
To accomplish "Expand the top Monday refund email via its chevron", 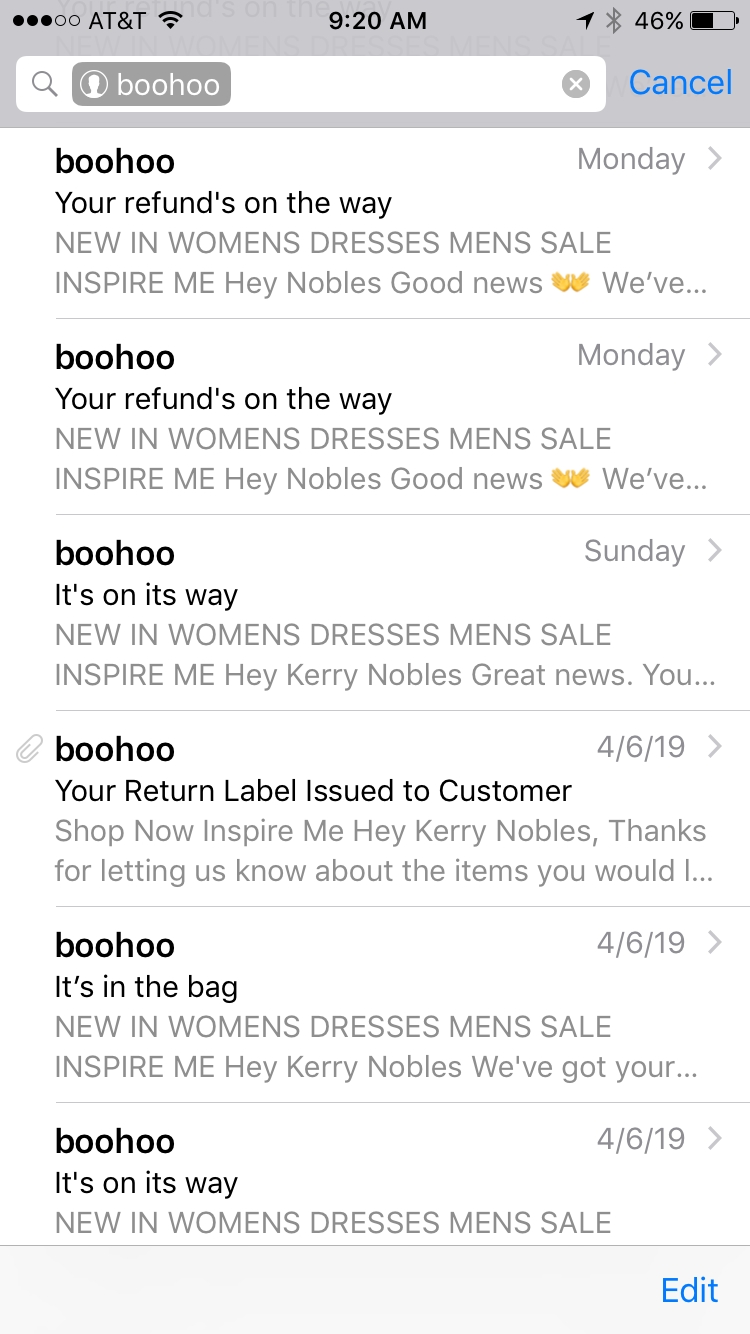I will pos(716,158).
